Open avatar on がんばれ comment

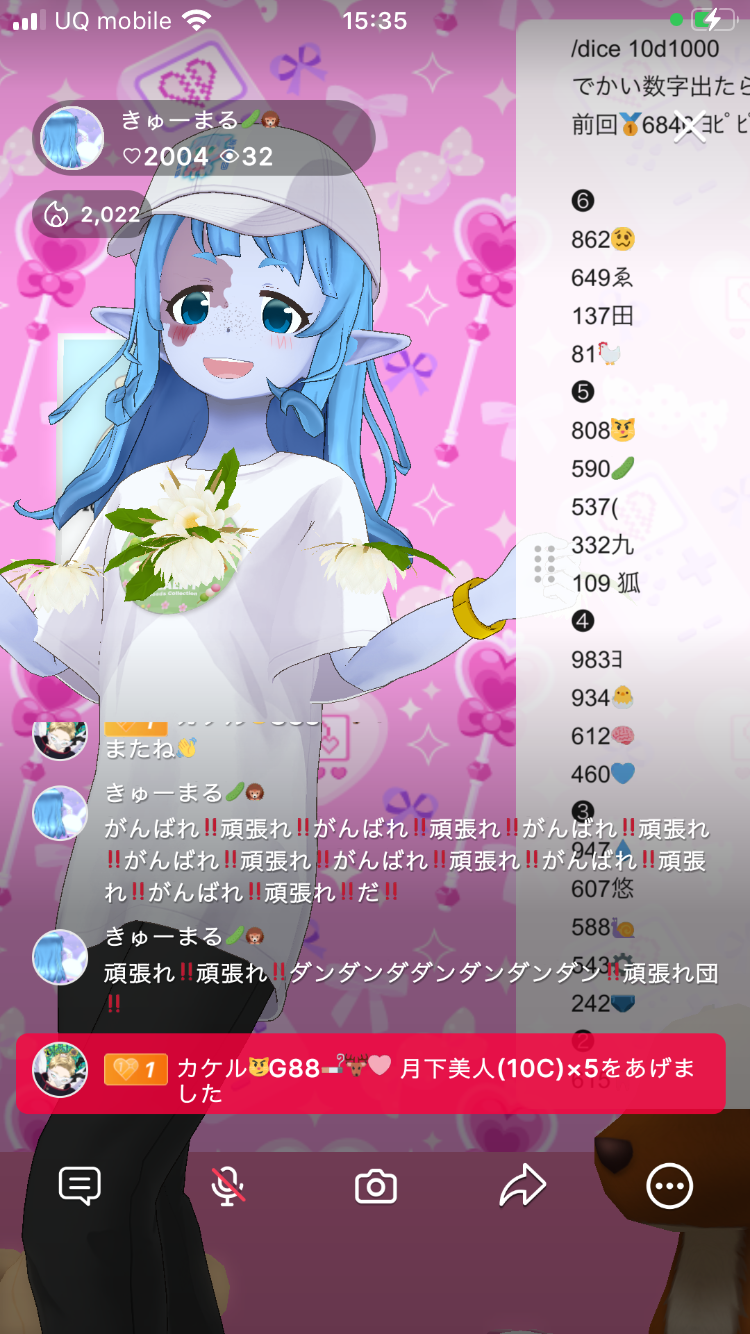pos(60,813)
